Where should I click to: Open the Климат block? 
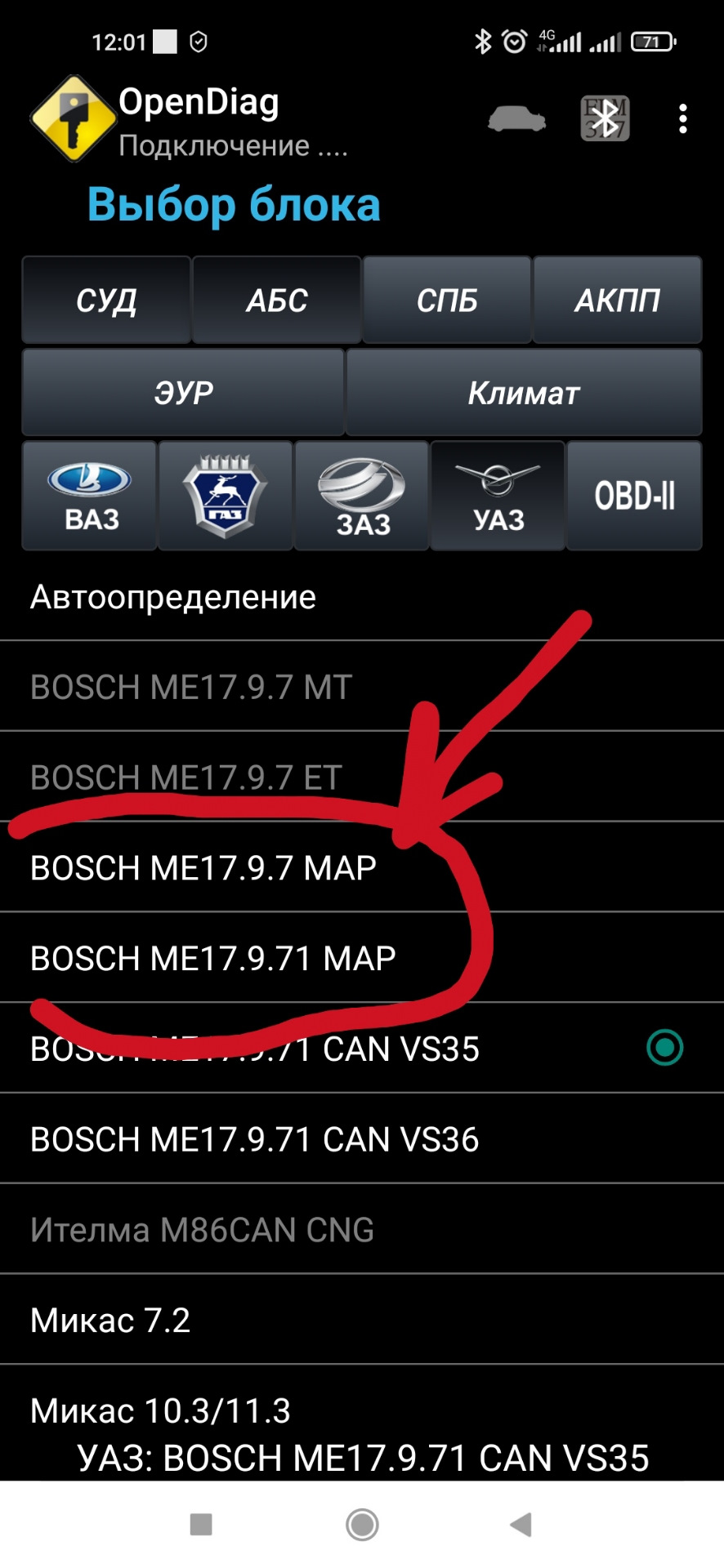(524, 393)
